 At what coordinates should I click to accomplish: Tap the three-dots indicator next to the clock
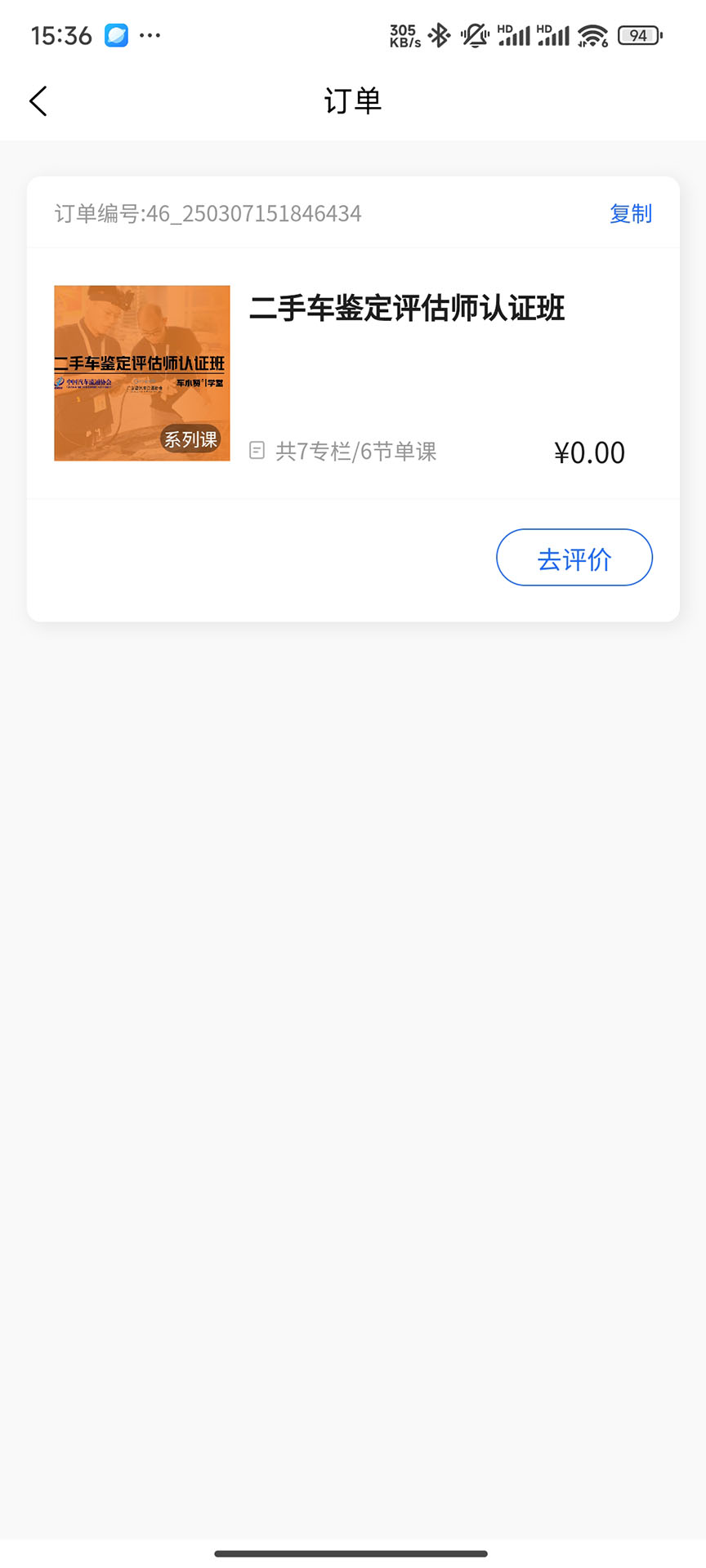click(150, 35)
